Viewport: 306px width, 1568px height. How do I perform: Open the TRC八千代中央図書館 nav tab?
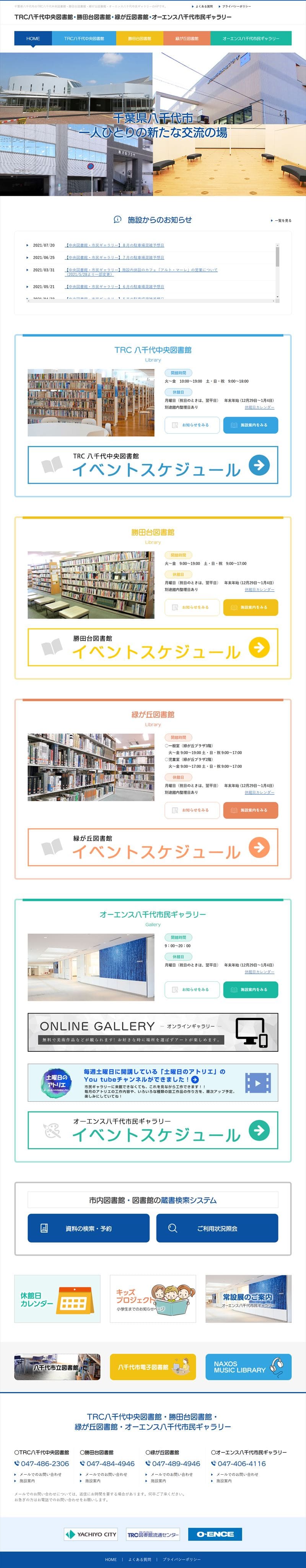(84, 38)
